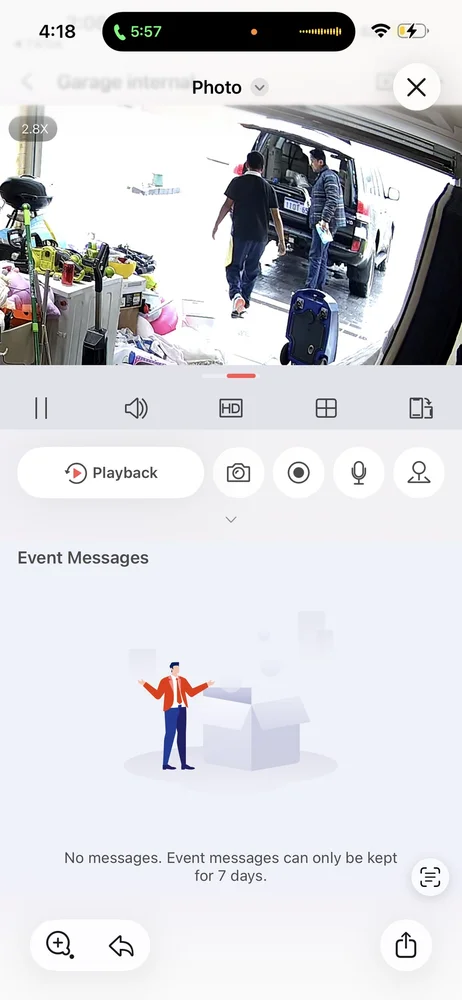Undo with the back arrow tool
The width and height of the screenshot is (462, 1000).
pos(121,946)
